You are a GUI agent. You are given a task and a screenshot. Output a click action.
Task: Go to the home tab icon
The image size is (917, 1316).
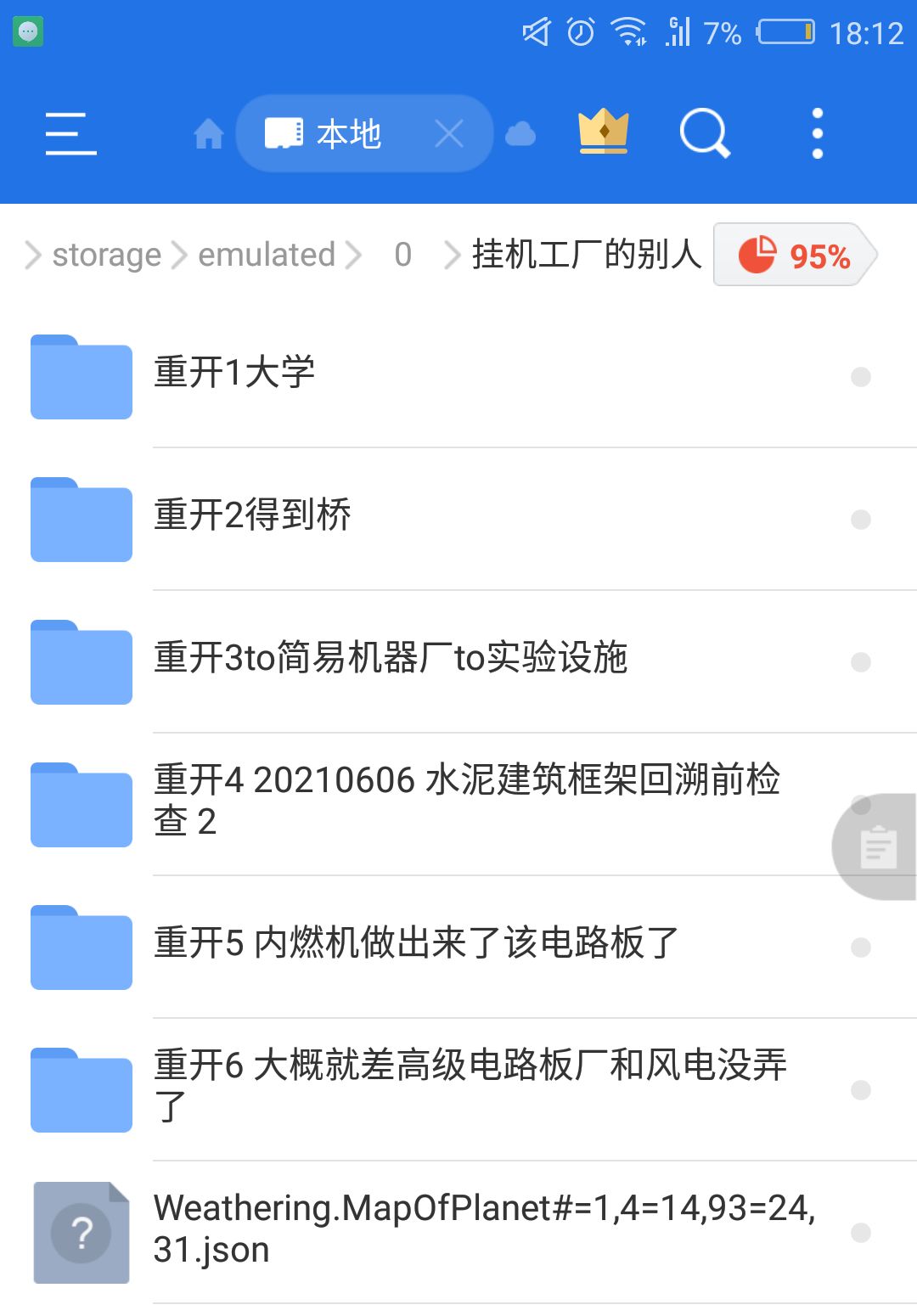[208, 134]
